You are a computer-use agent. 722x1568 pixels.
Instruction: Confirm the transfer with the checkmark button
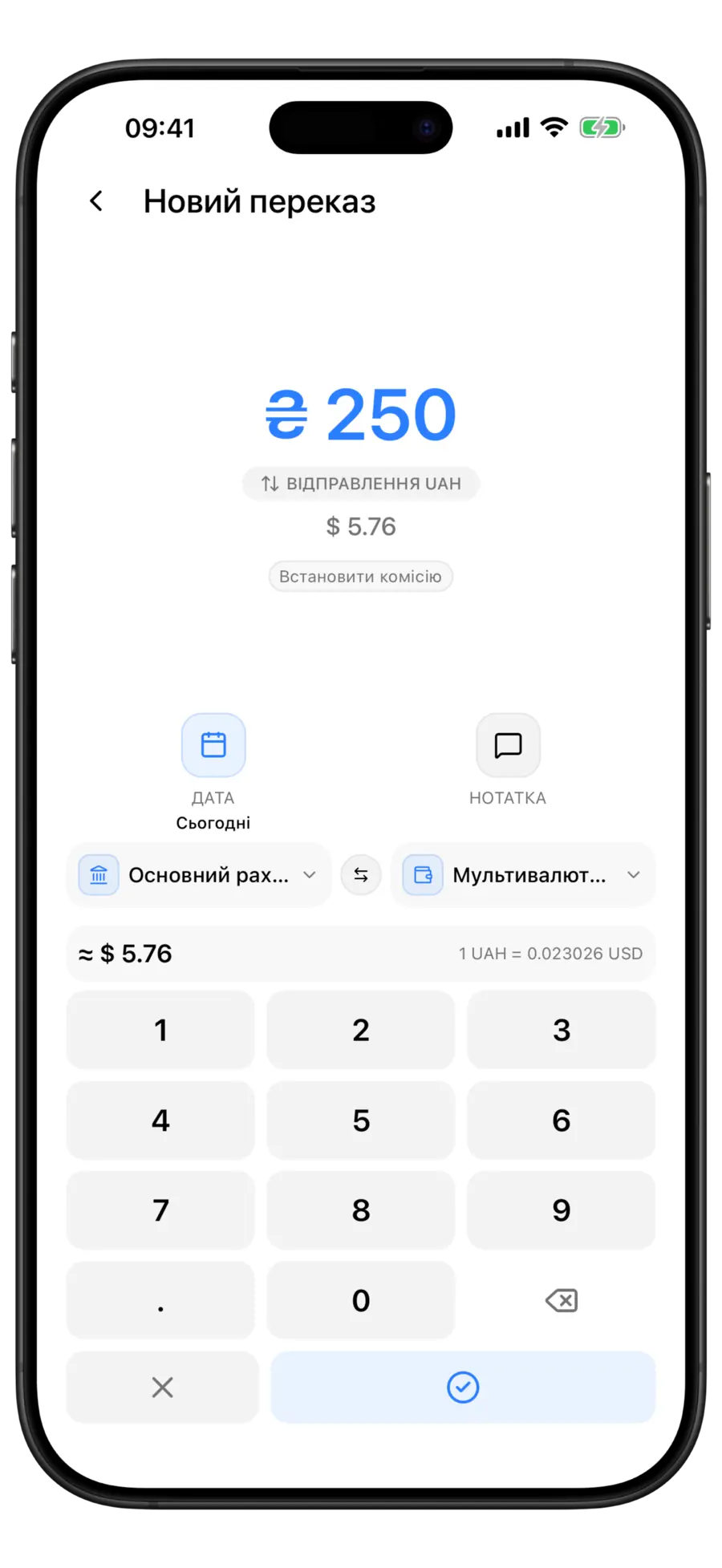click(463, 1388)
